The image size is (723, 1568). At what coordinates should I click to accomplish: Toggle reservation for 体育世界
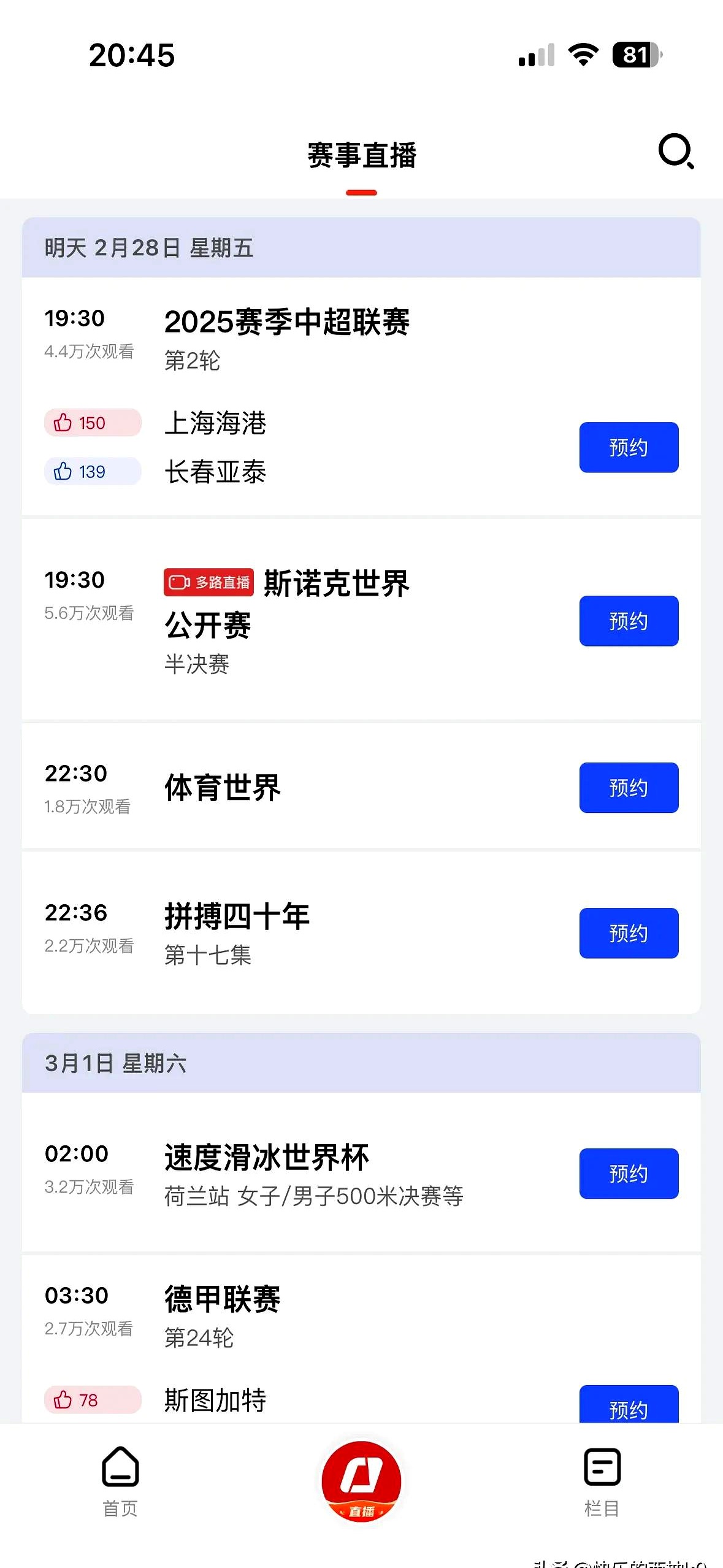tap(629, 789)
